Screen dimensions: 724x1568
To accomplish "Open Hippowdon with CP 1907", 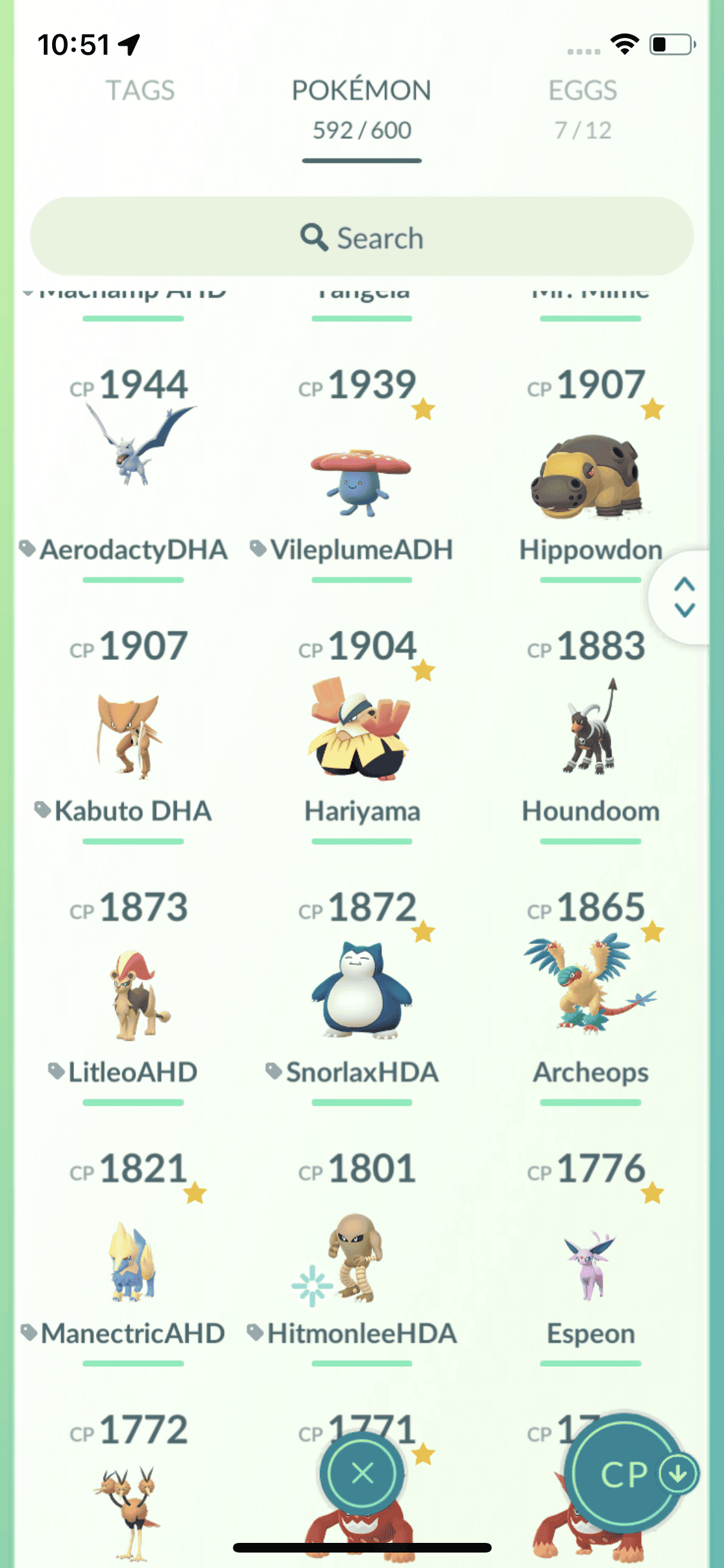I will click(x=590, y=476).
